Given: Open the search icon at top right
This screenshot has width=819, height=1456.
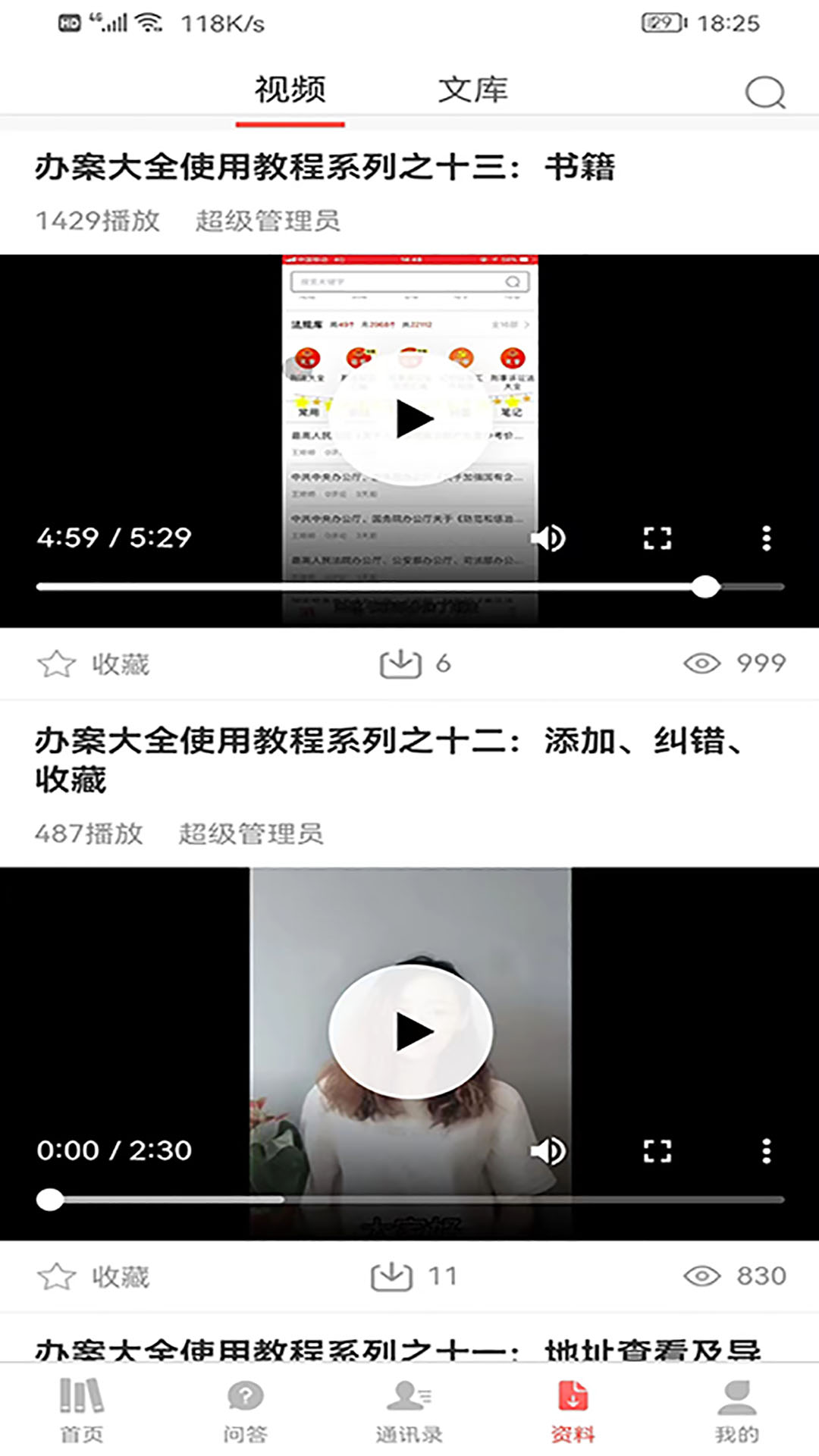Looking at the screenshot, I should (766, 93).
